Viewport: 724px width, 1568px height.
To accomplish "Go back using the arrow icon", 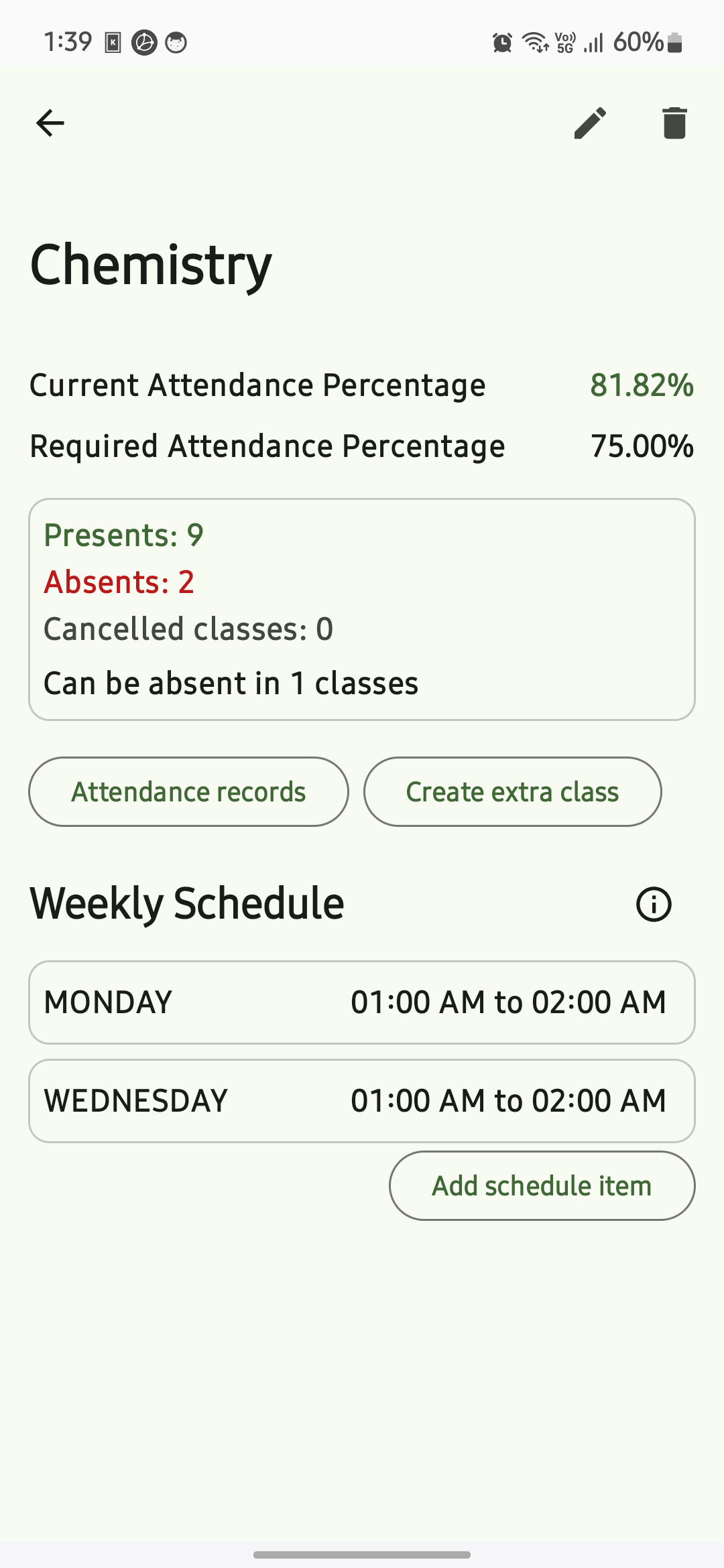I will (50, 123).
